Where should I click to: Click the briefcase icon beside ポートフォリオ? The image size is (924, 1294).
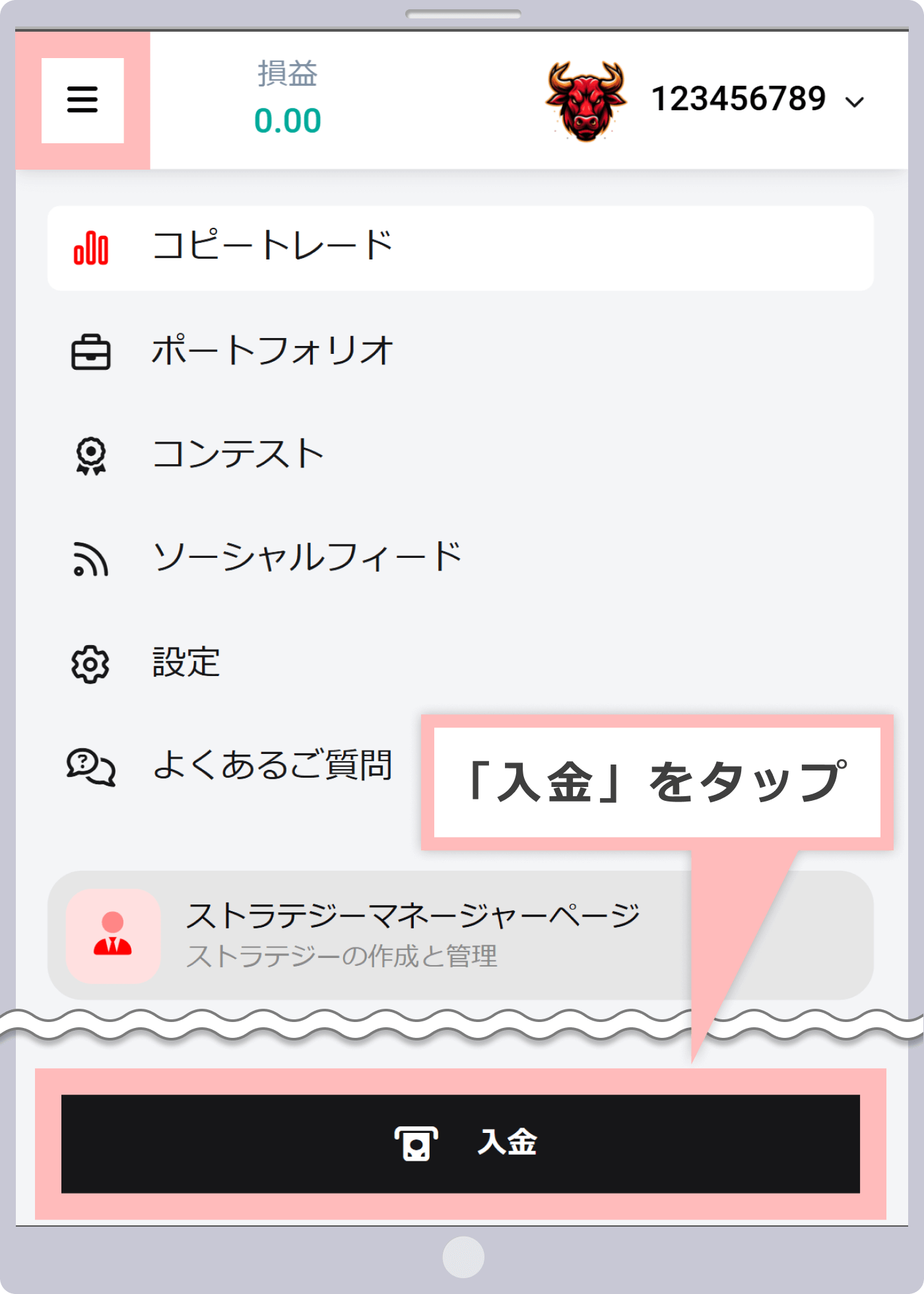[91, 352]
